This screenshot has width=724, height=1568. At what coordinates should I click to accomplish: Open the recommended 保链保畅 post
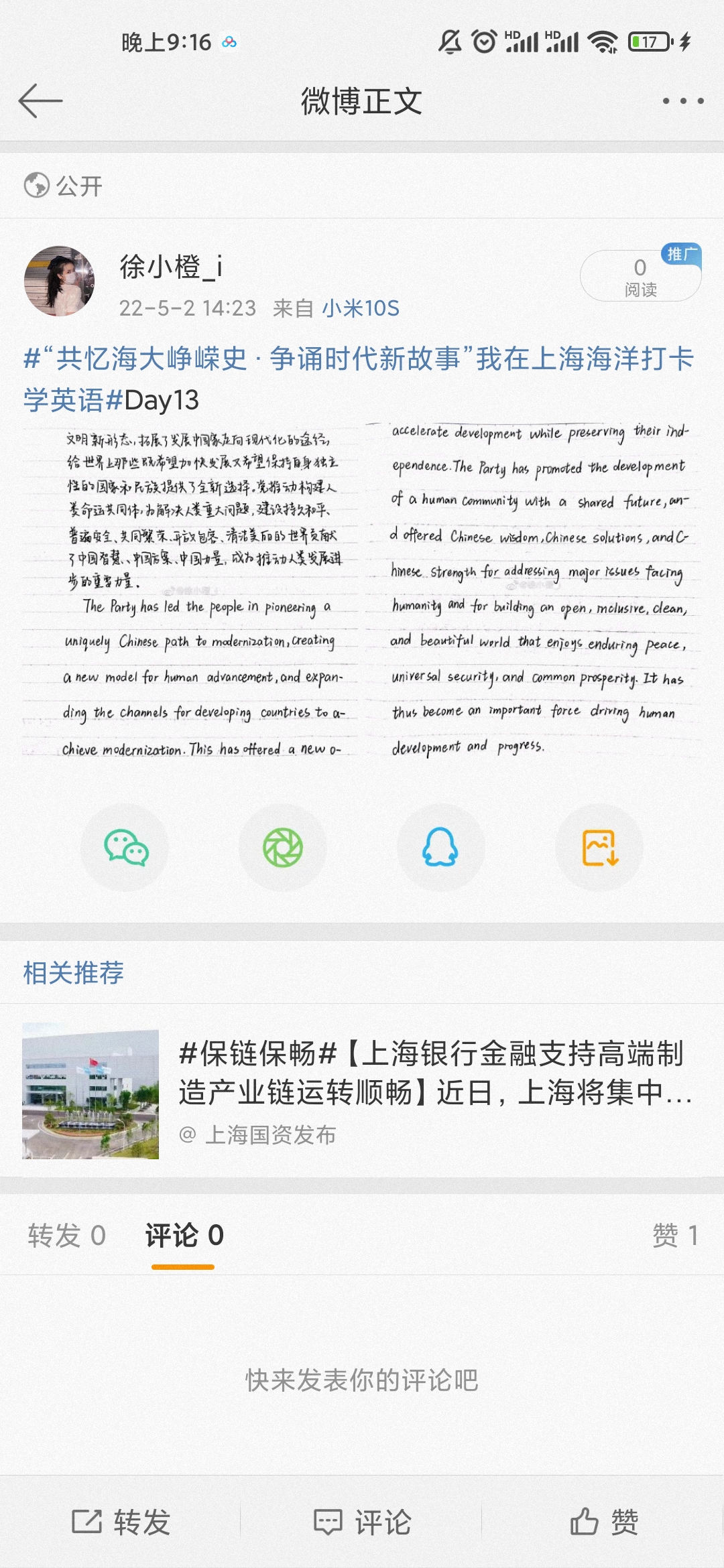362,1090
